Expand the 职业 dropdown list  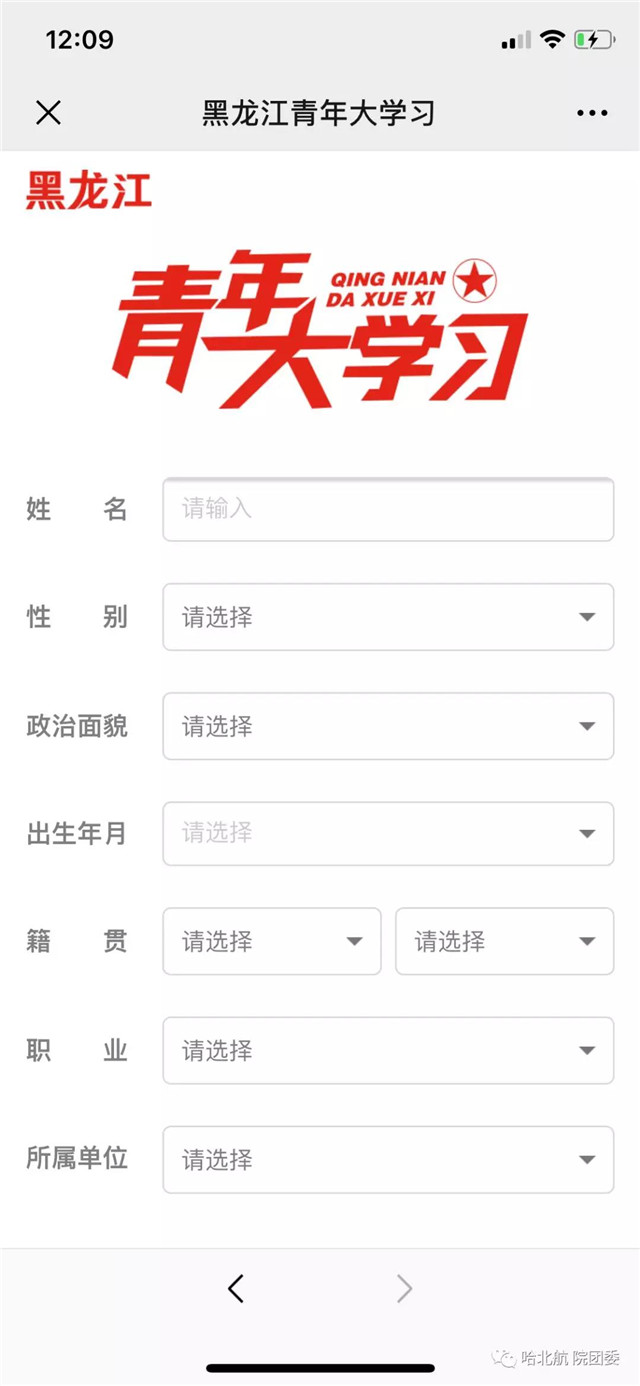pos(388,1050)
